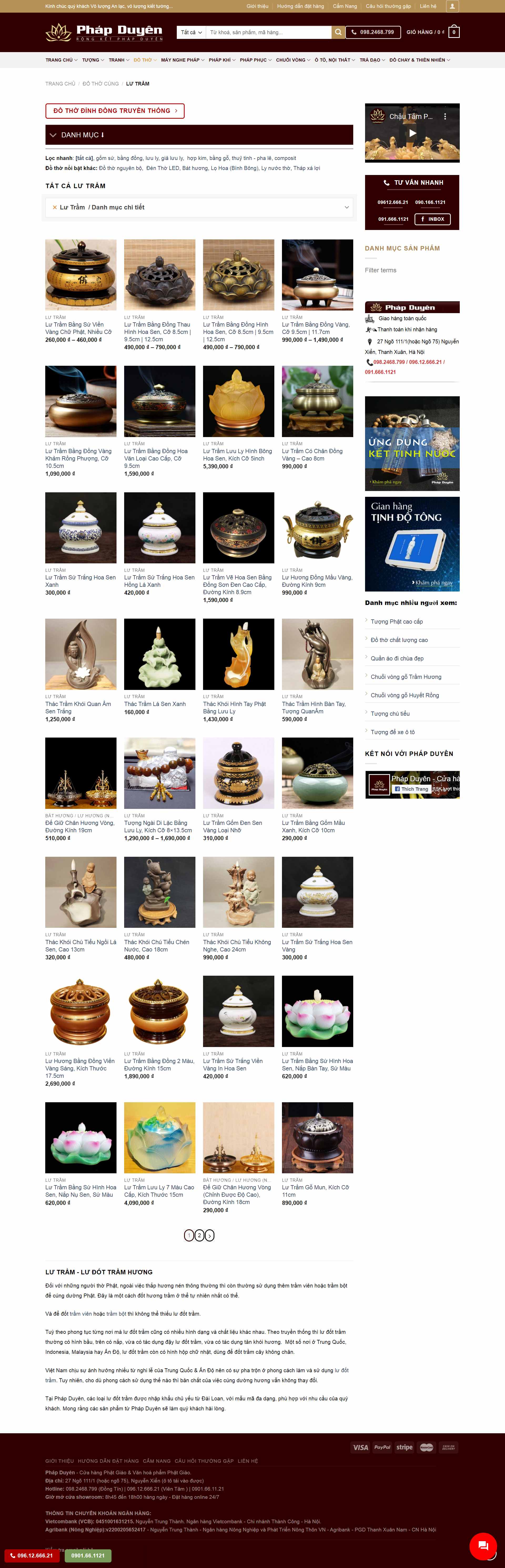View Lư Trầm Lưu Ly Hình Bông Hoa Sen
This screenshot has width=505, height=1568.
[237, 455]
